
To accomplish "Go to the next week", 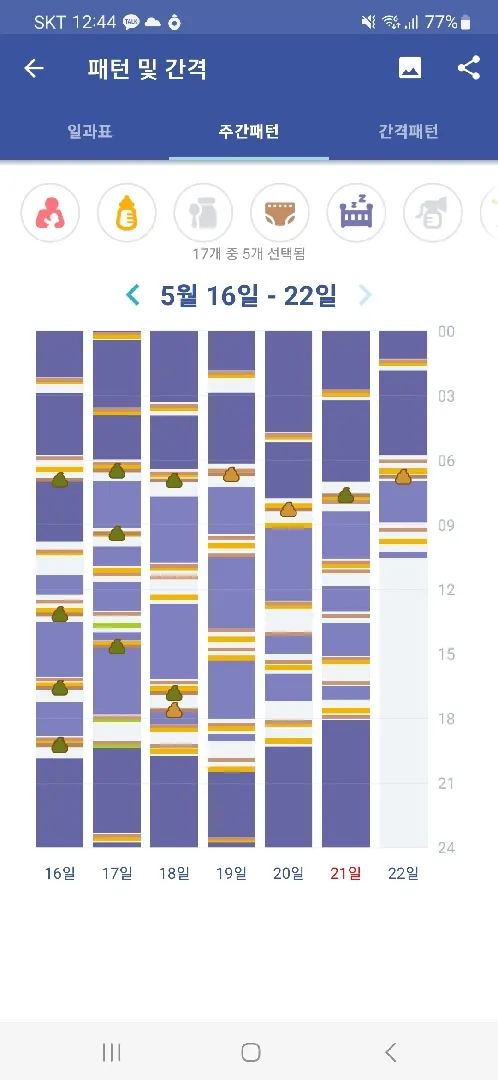I will pos(365,295).
